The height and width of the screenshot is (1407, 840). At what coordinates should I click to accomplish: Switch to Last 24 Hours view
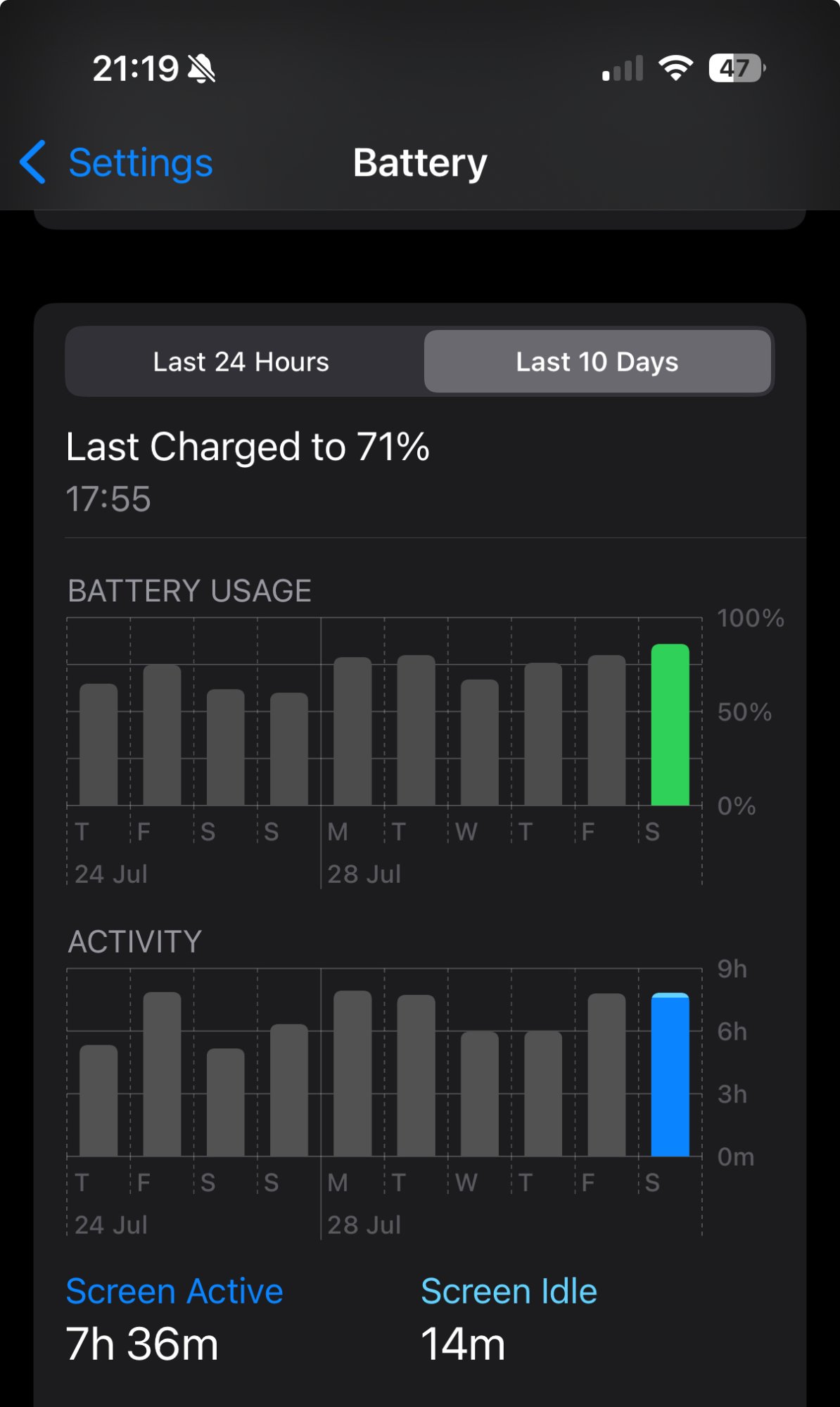tap(241, 362)
